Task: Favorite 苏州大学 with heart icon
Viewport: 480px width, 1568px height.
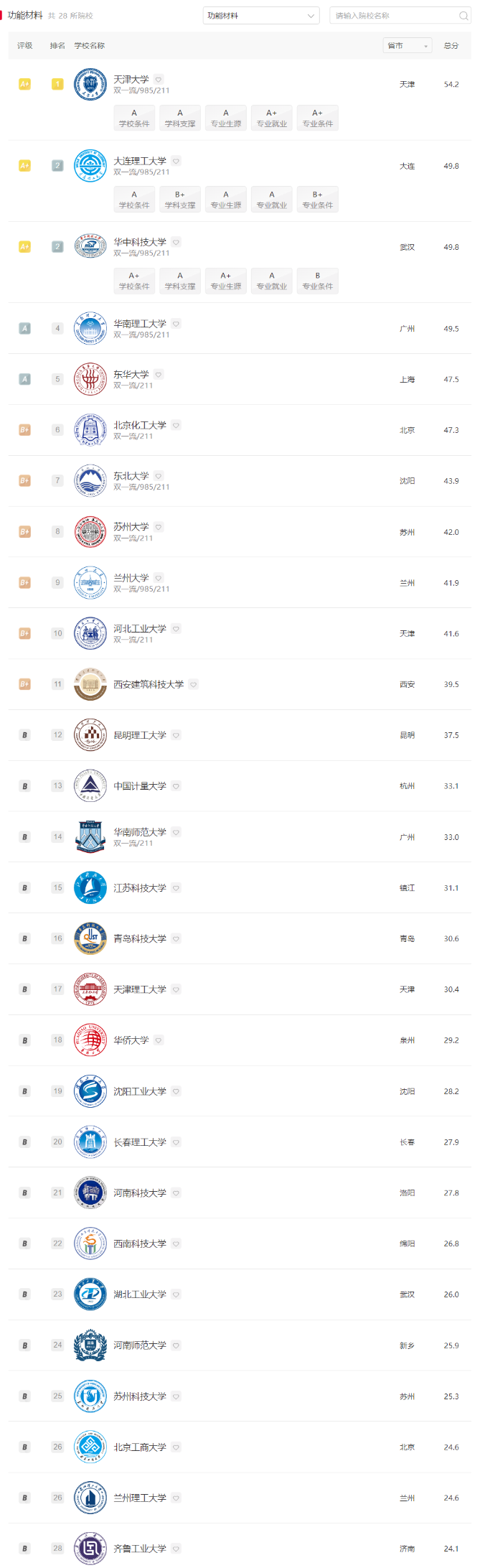Action: (x=159, y=527)
